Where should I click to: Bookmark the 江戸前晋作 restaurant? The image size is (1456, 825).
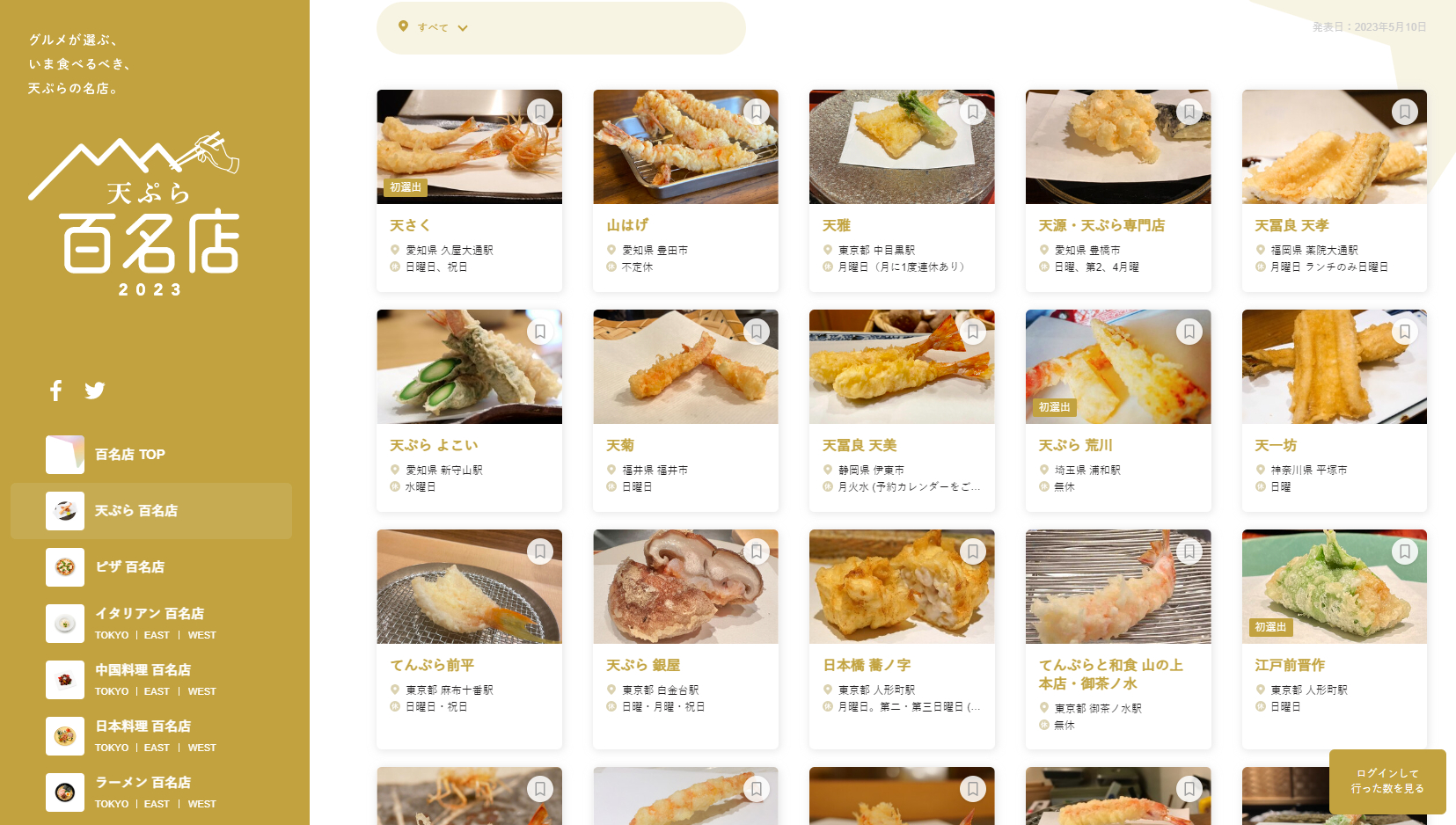1405,551
